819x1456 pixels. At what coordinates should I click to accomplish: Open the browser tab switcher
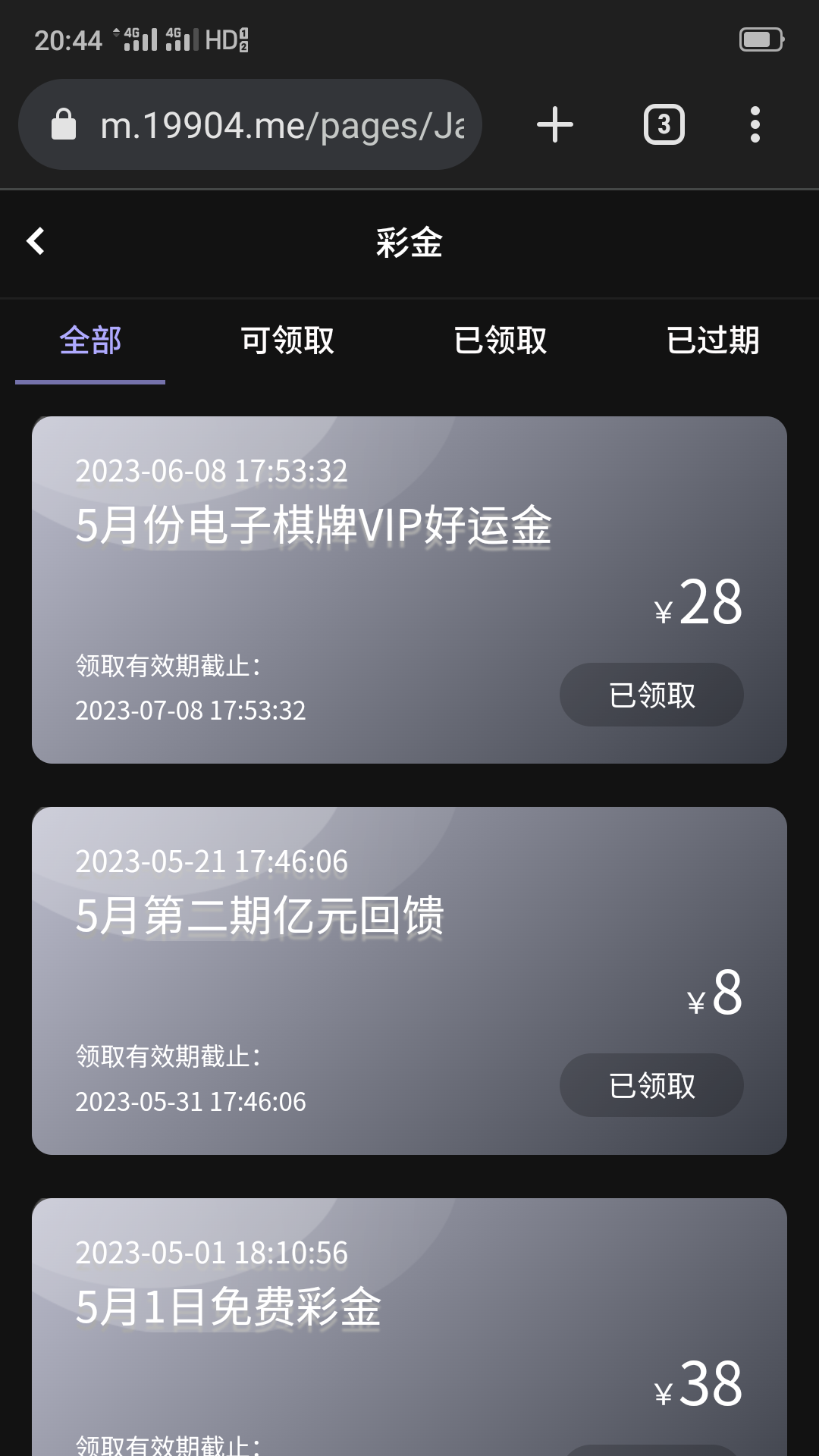pos(664,125)
